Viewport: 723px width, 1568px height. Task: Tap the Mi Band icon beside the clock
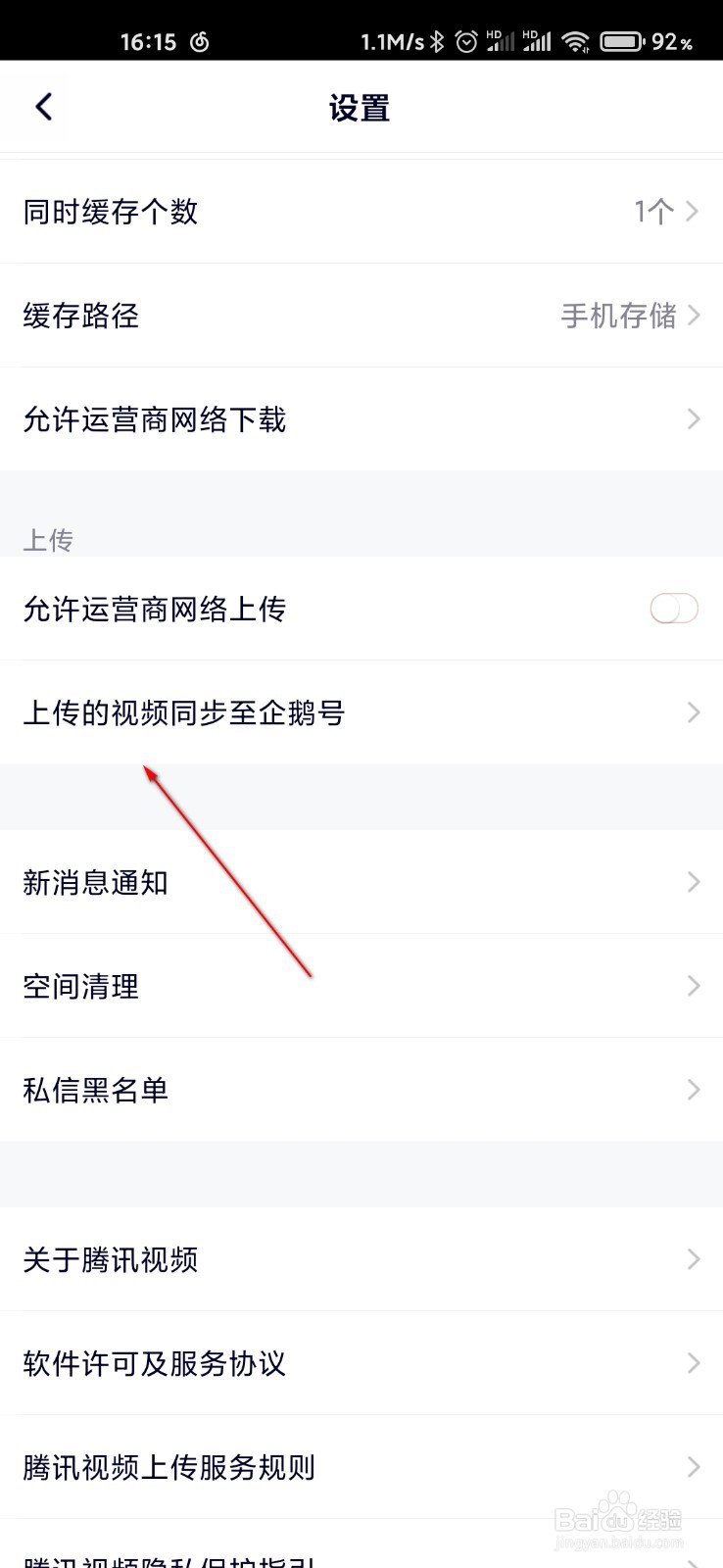pos(200,41)
